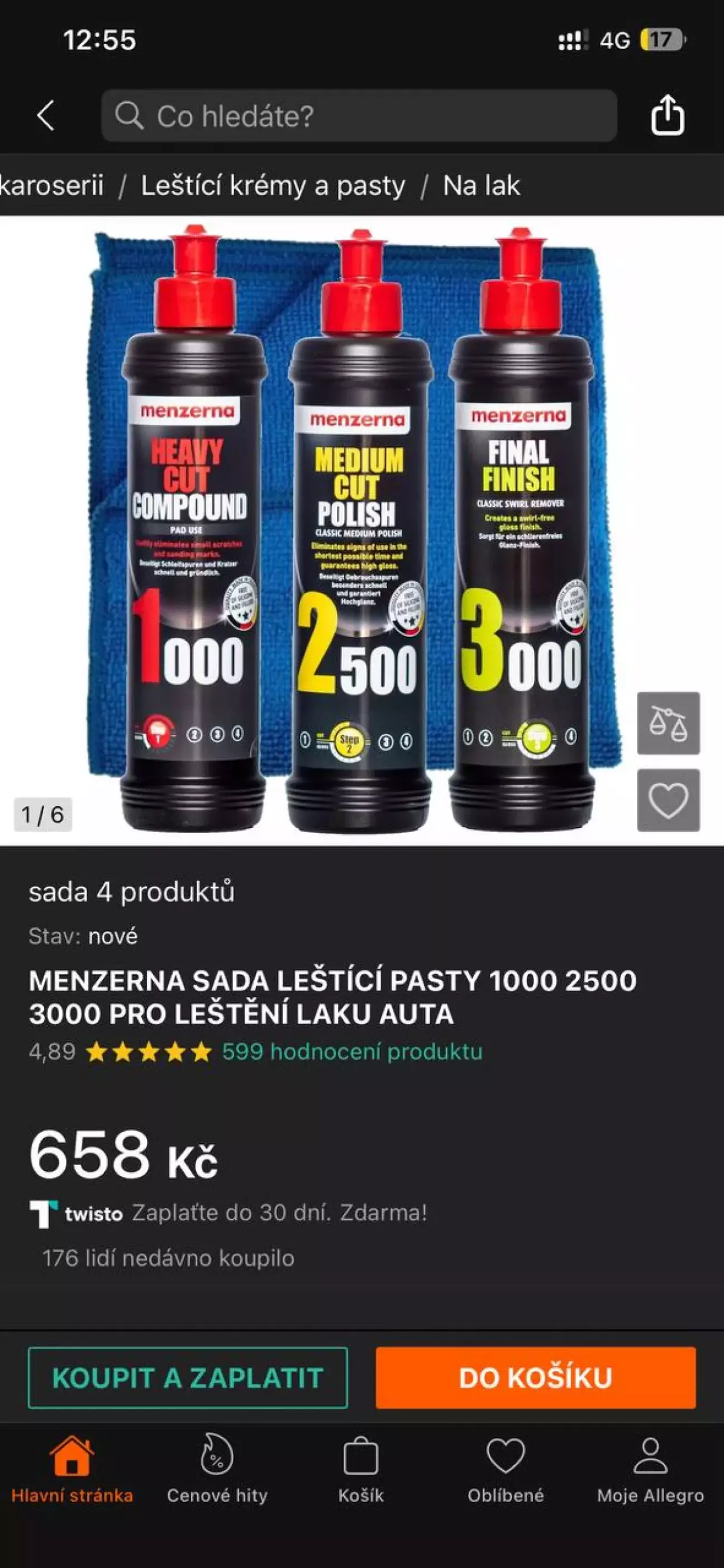
Task: Open the 'Na lak' breadcrumb category
Action: tap(481, 186)
